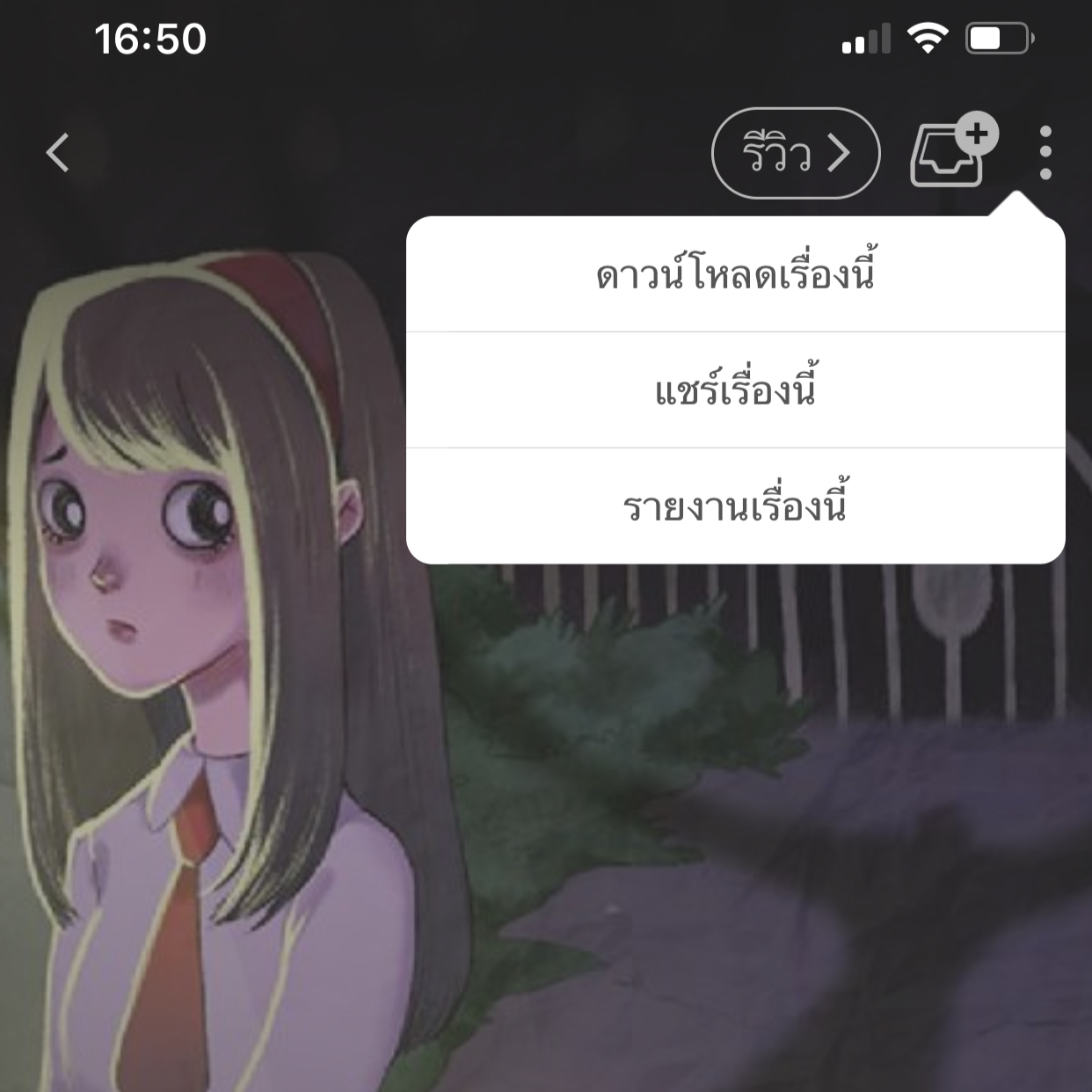Go back using the left arrow
1092x1092 pixels.
tap(58, 153)
